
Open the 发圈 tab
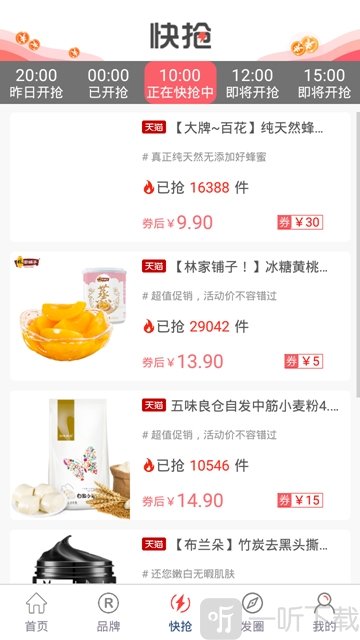(x=252, y=612)
